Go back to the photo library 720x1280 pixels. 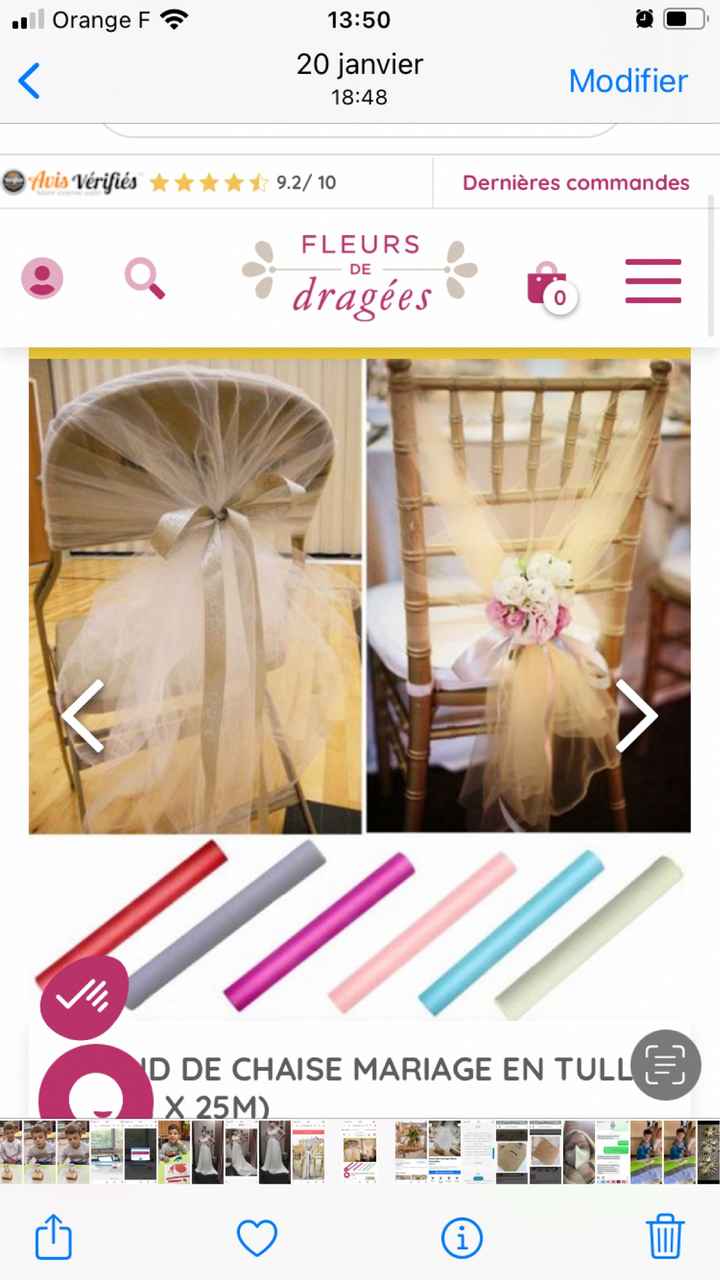30,81
